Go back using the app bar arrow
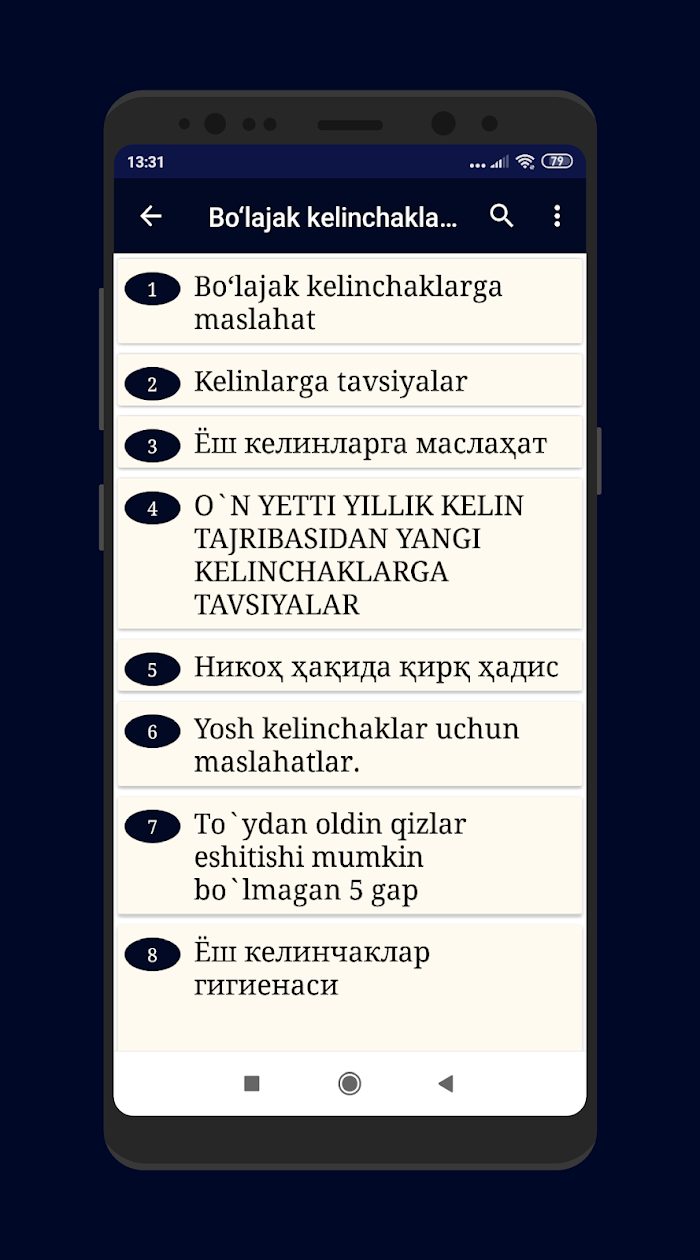Screen dimensions: 700x1260 point(151,216)
